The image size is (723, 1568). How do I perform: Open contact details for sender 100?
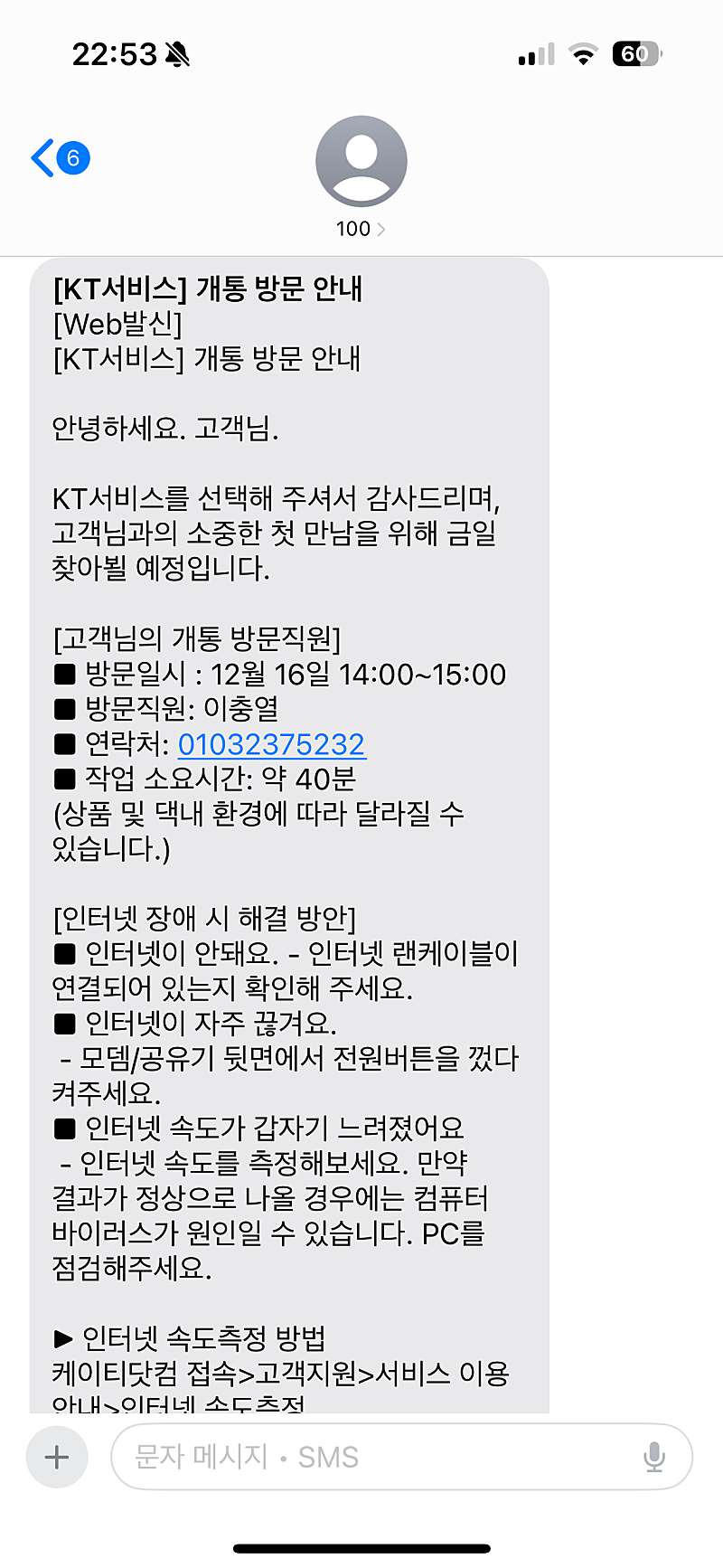coord(361,176)
